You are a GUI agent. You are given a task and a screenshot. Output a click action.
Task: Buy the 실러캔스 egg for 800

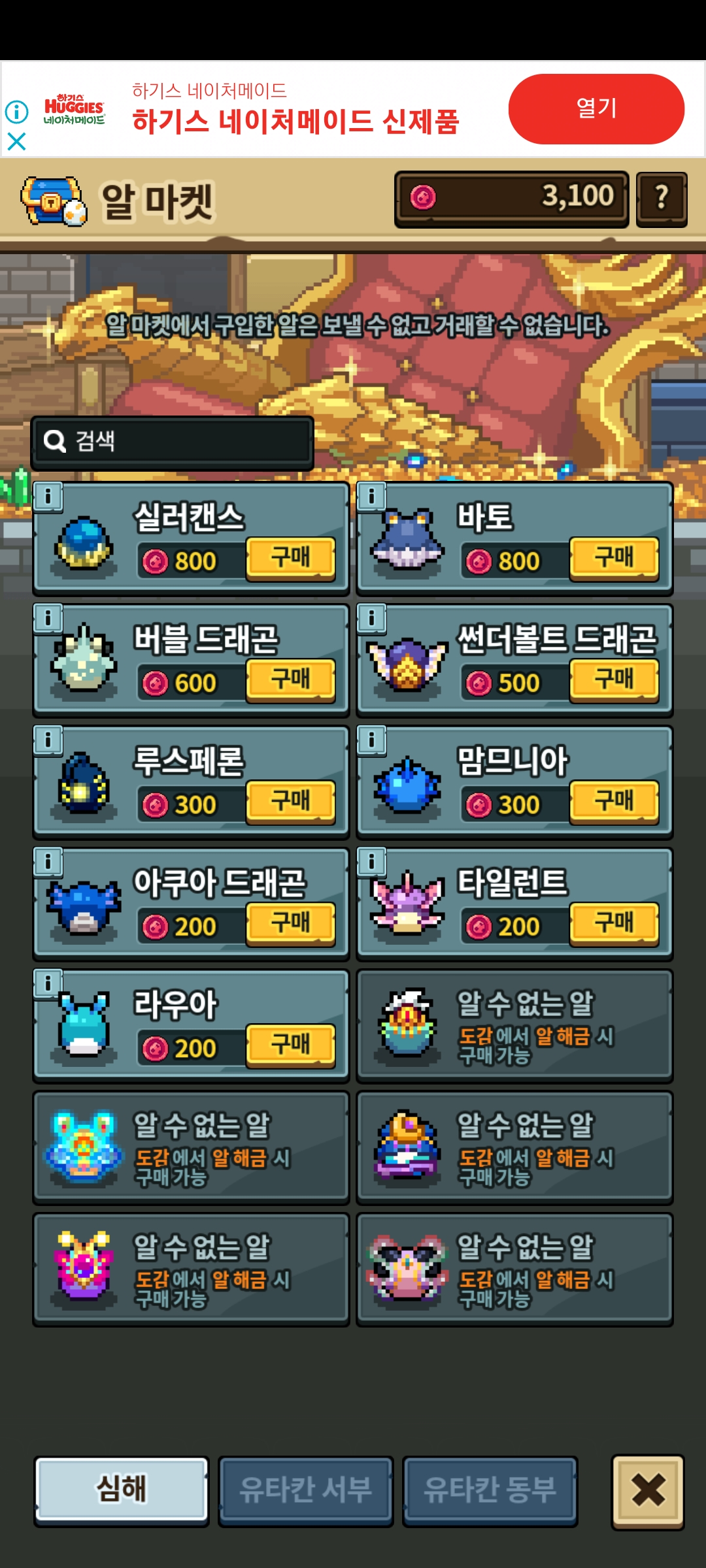(290, 559)
